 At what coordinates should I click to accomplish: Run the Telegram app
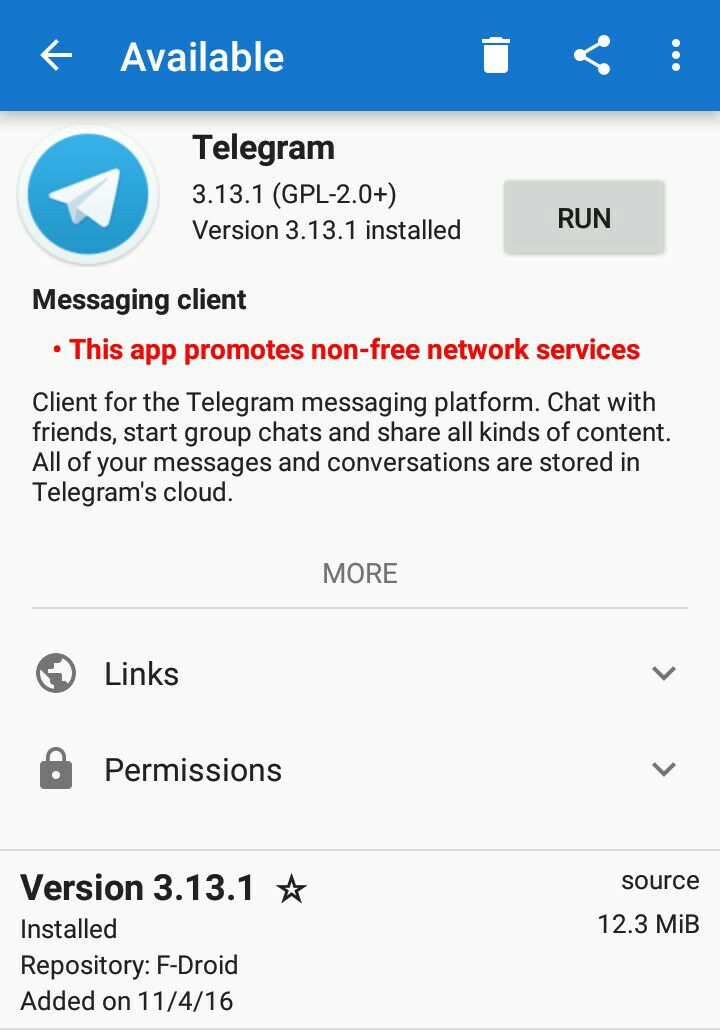(584, 218)
